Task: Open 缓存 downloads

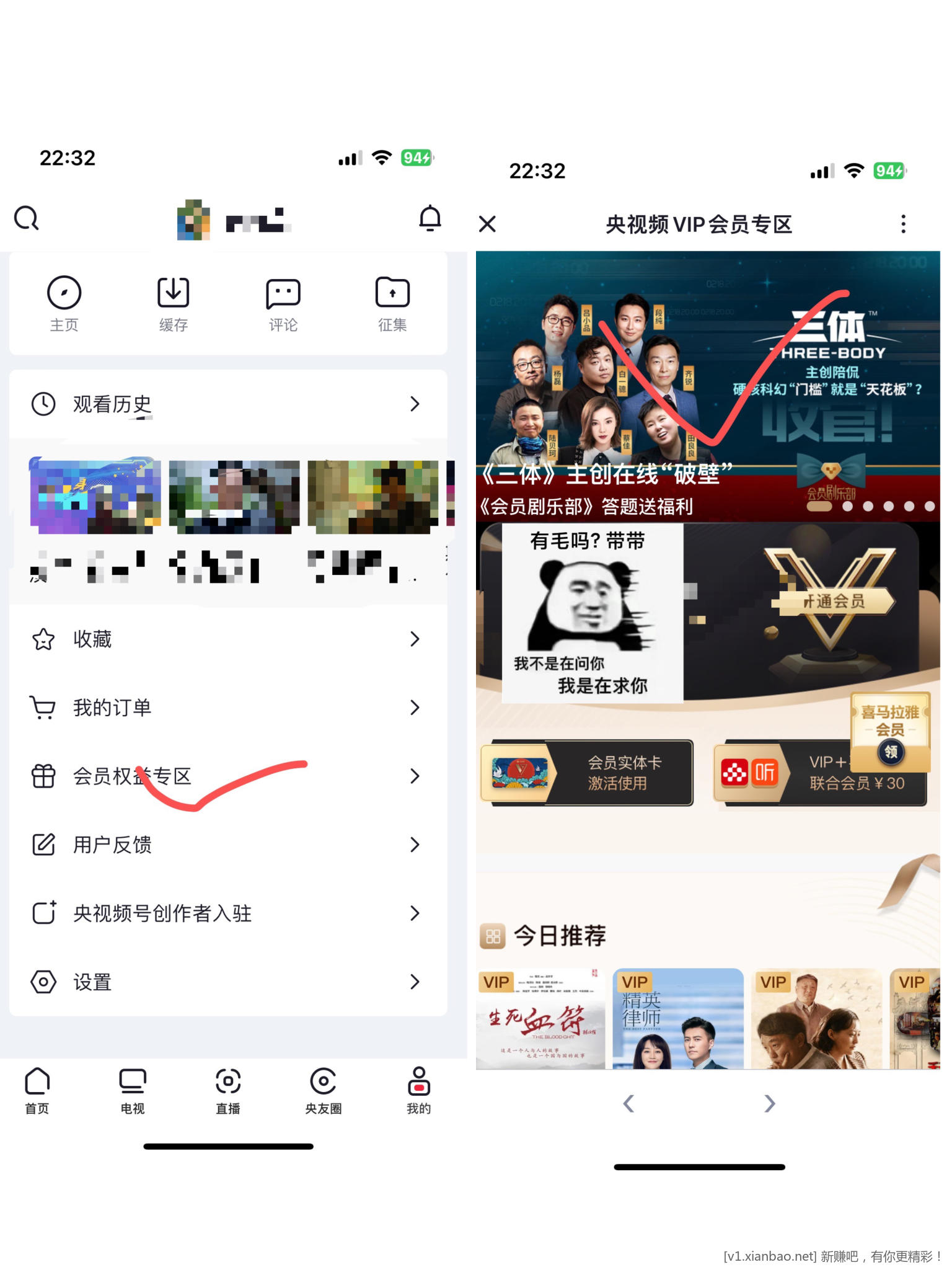Action: [173, 304]
